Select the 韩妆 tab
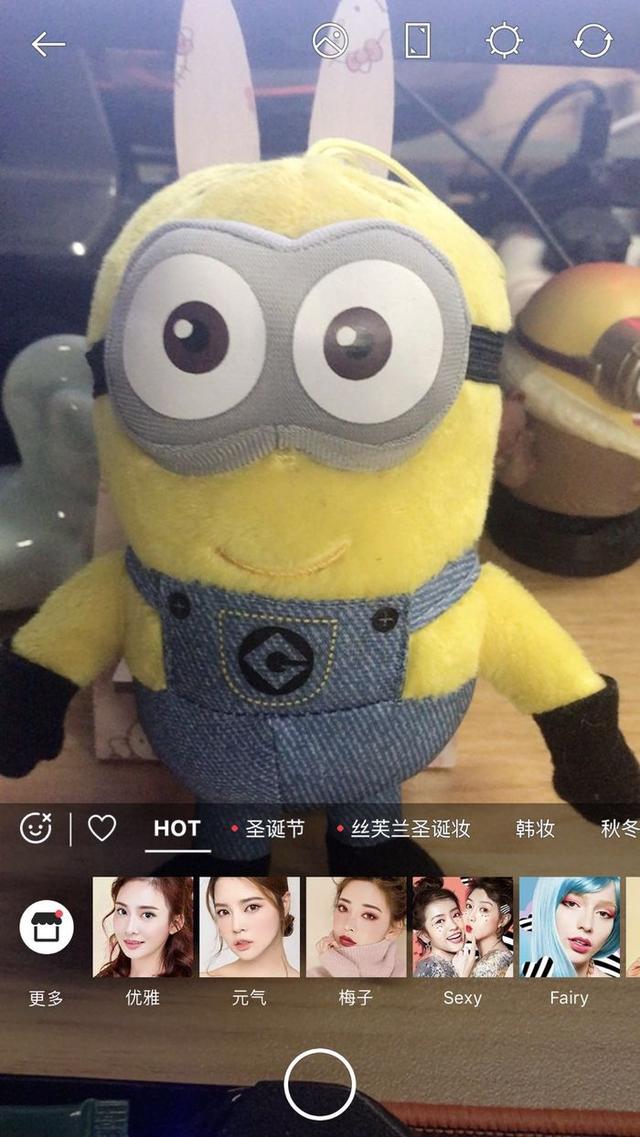 coord(535,829)
